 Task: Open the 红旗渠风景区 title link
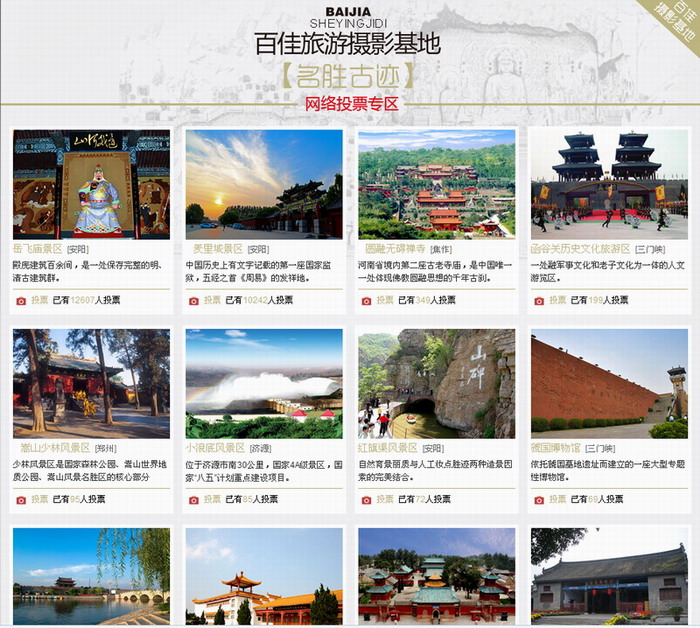(x=389, y=448)
